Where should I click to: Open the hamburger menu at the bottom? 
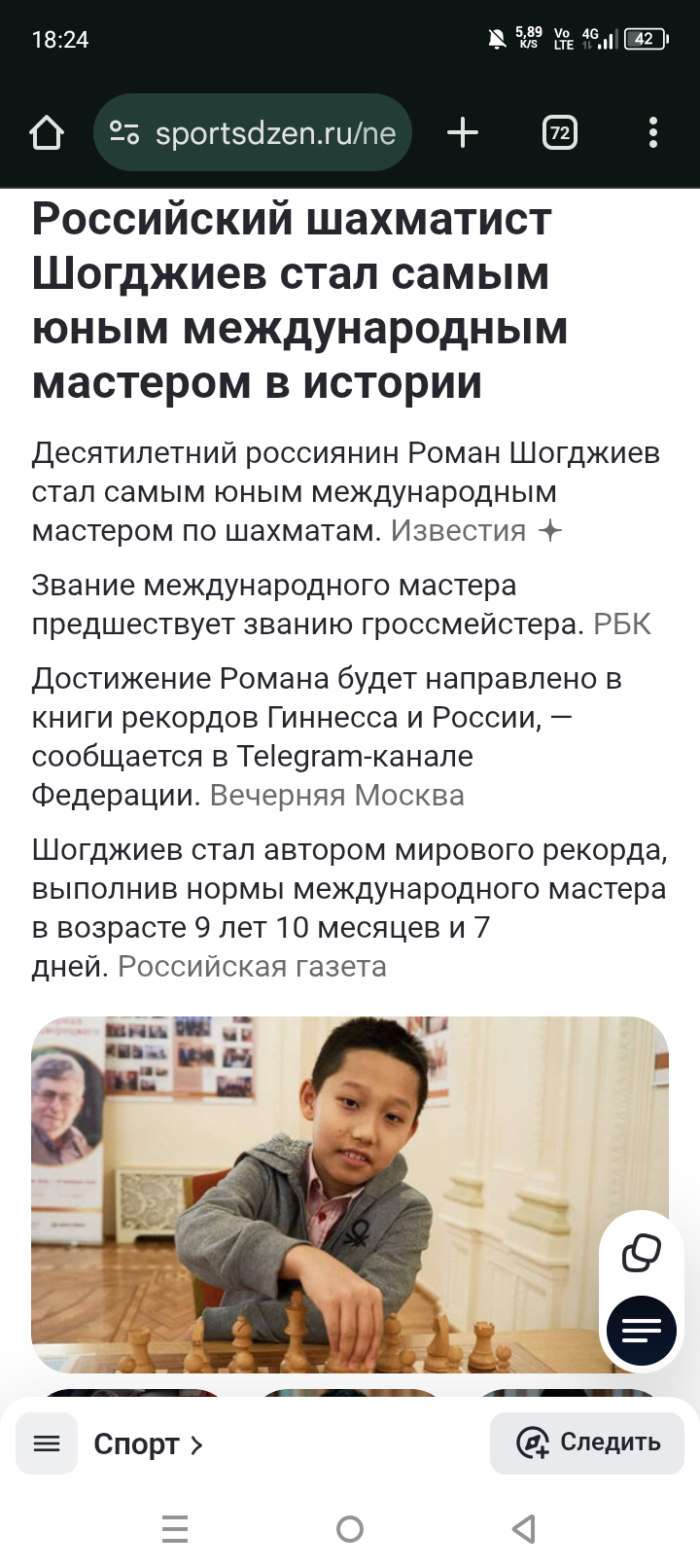coord(47,1443)
